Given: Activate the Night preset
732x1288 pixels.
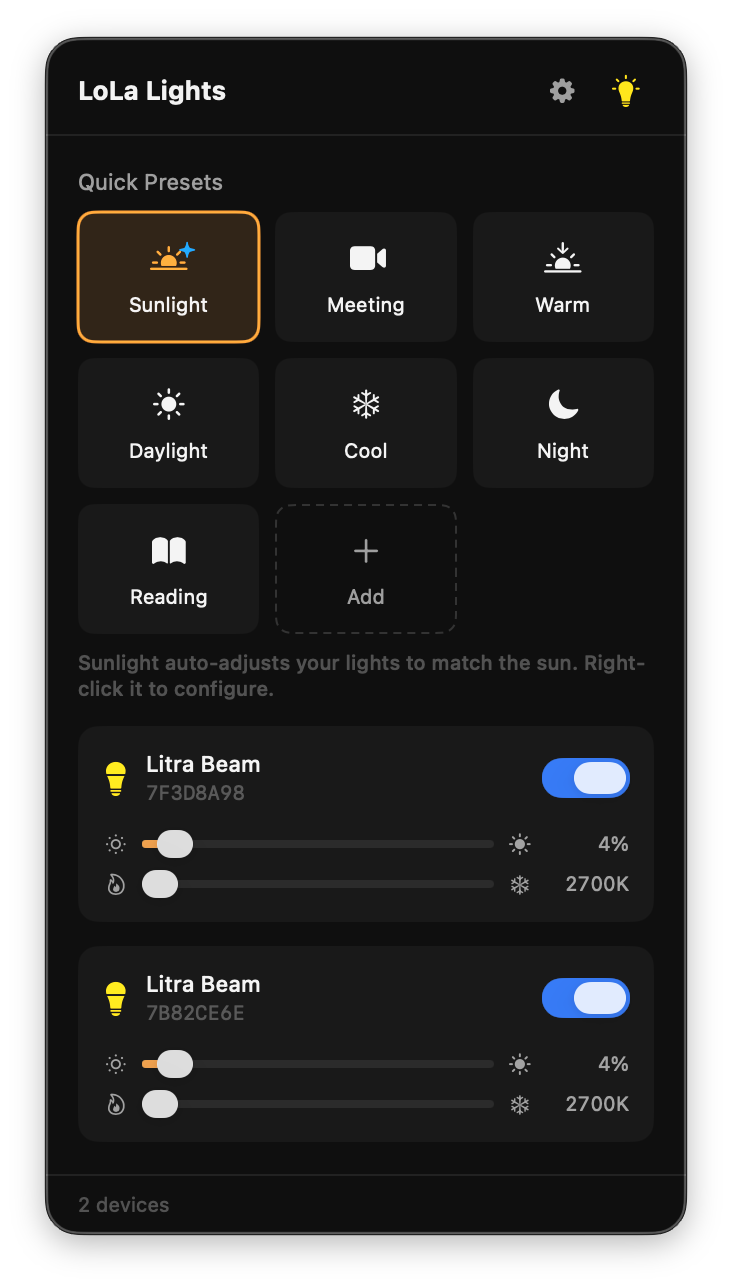Looking at the screenshot, I should (562, 422).
